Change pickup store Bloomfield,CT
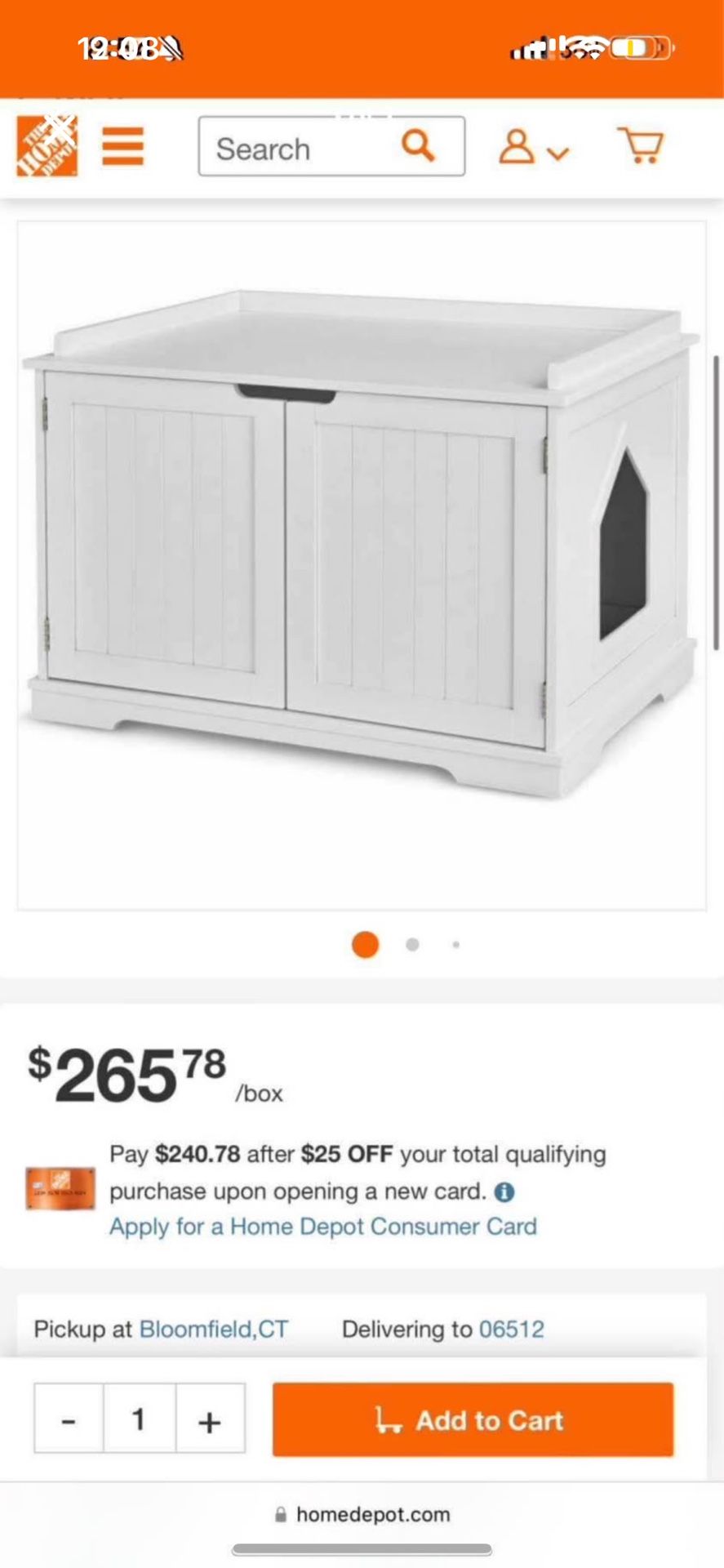724x1568 pixels. coord(214,1329)
